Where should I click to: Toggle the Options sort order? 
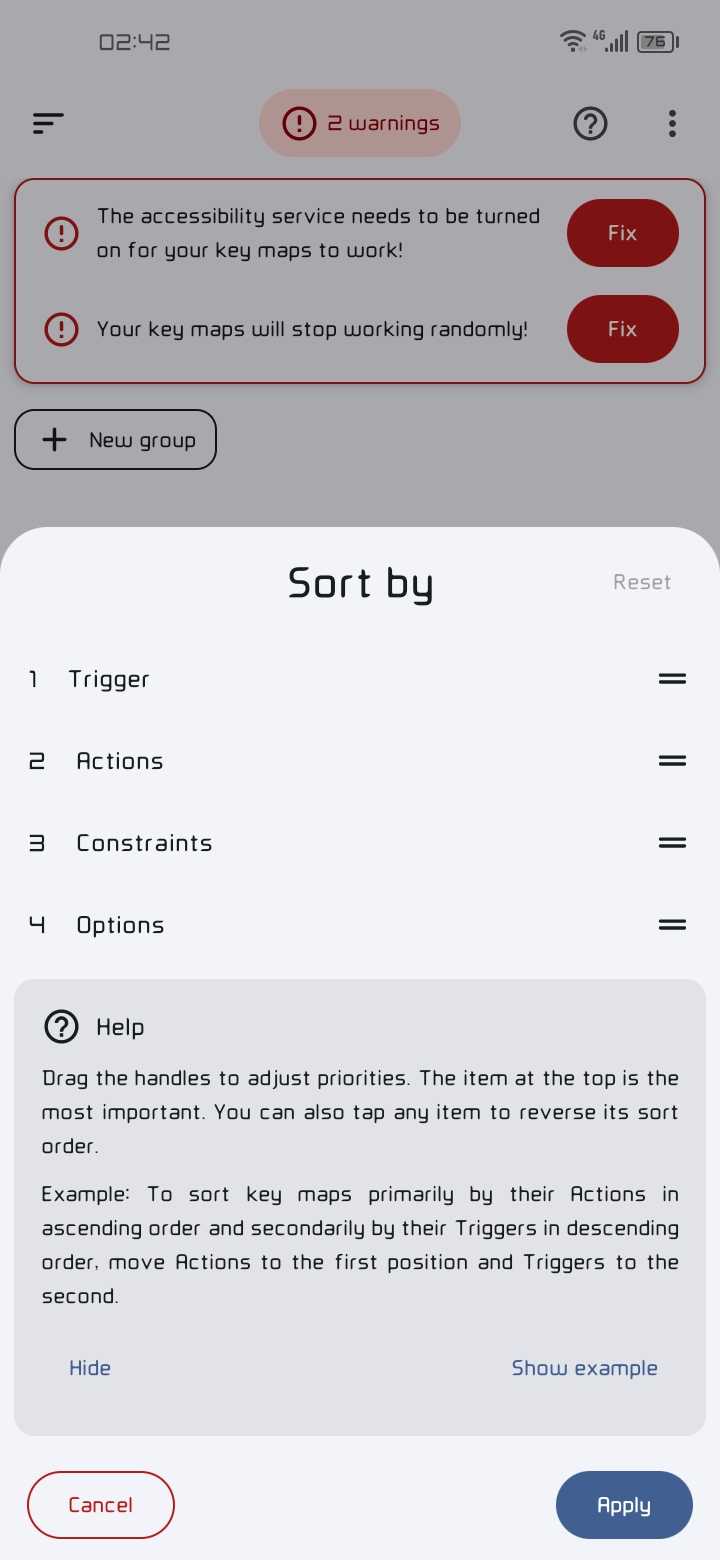click(x=120, y=925)
